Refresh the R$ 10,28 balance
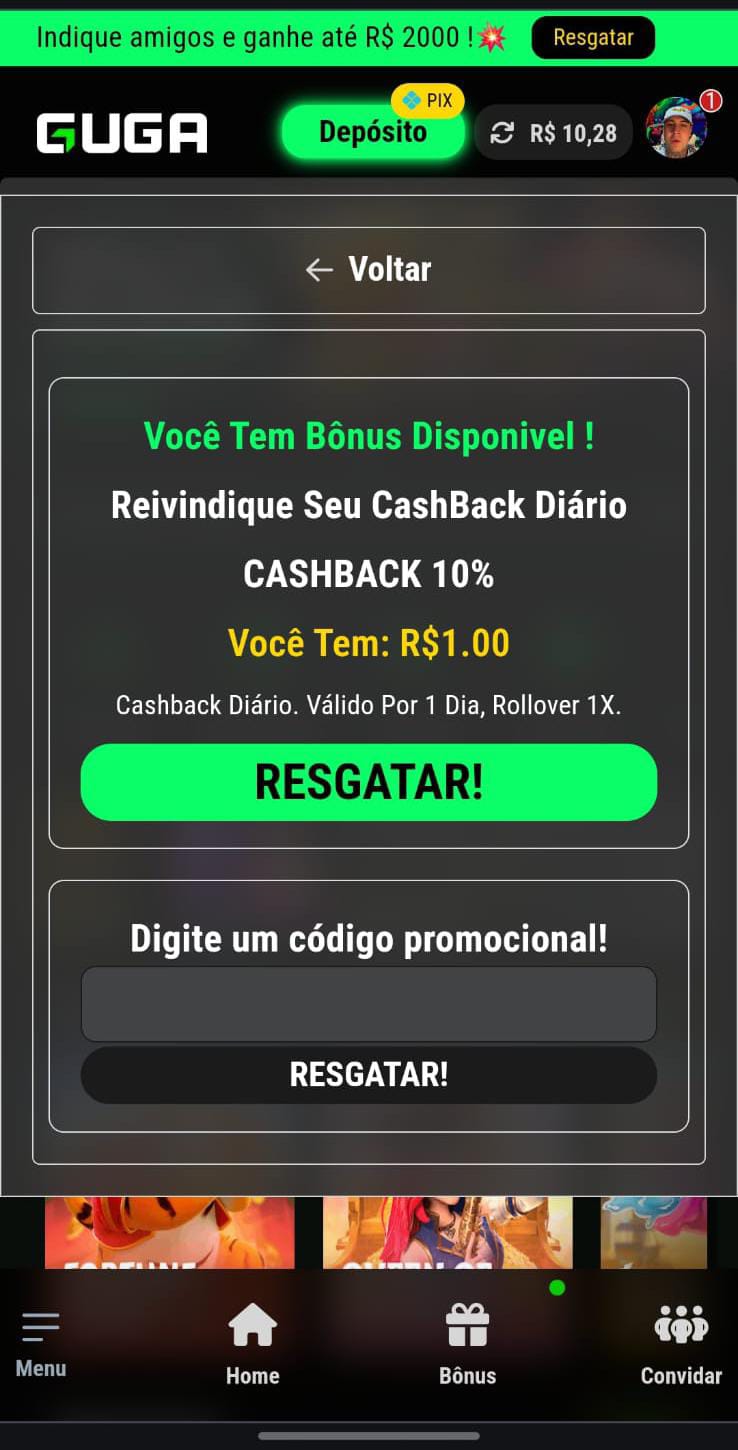Screen dimensions: 738x1450 point(502,133)
